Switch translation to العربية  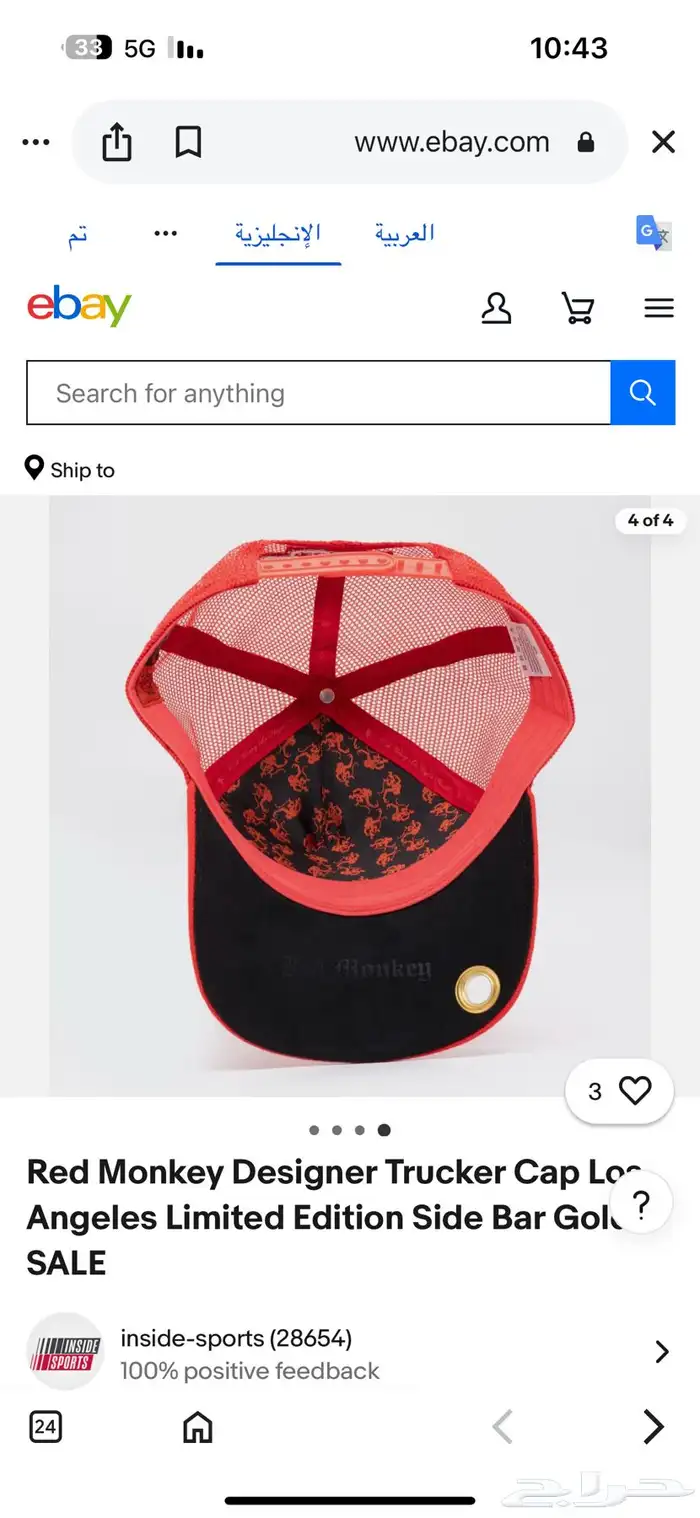pos(404,234)
